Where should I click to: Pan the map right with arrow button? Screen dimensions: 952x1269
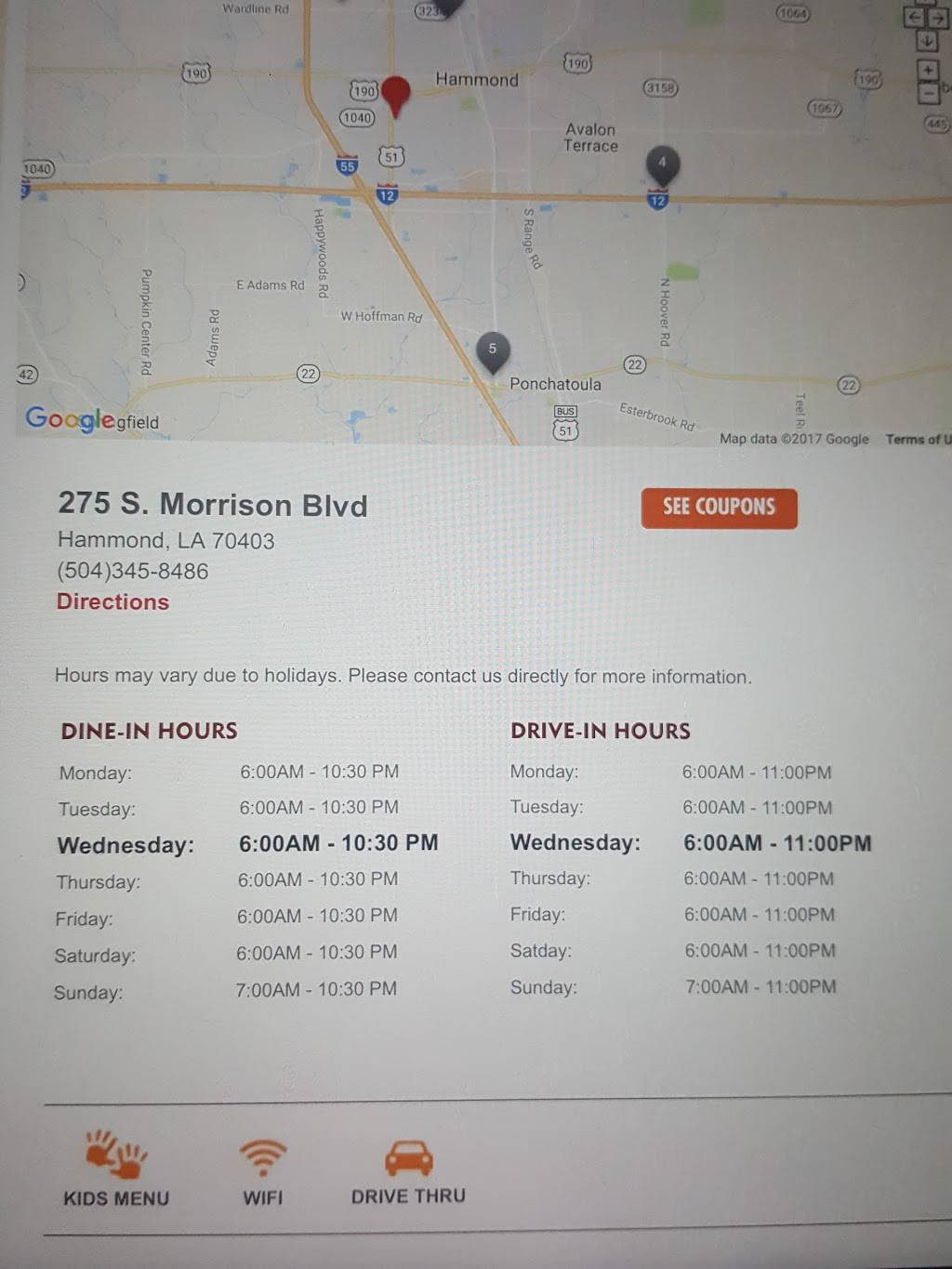click(x=938, y=17)
